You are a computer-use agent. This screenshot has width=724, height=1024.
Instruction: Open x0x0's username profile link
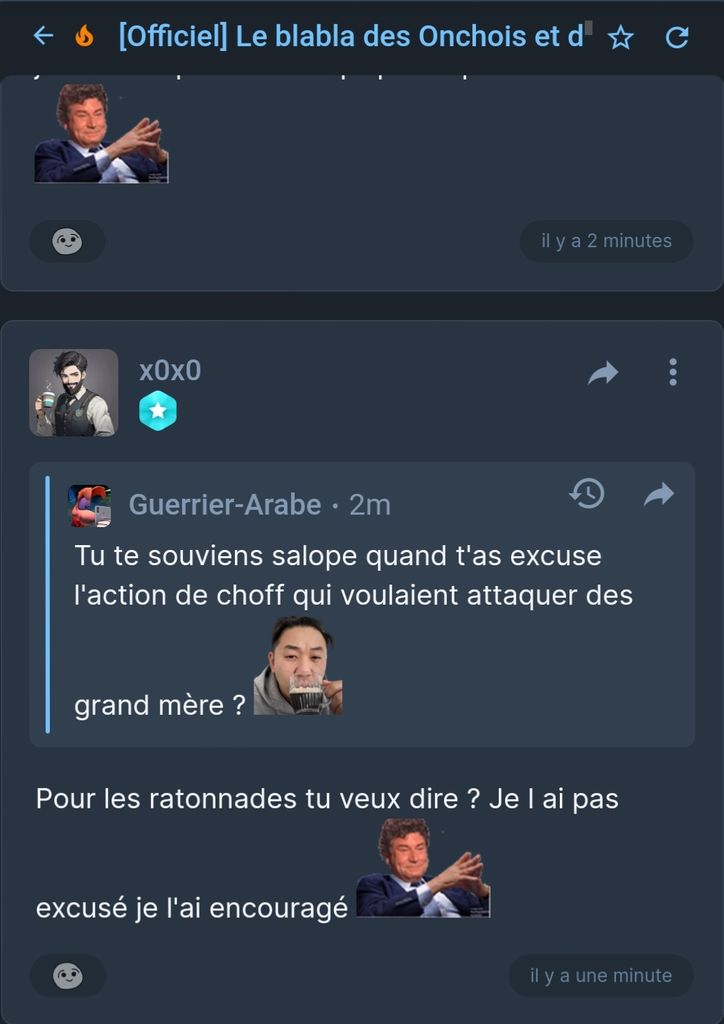170,370
